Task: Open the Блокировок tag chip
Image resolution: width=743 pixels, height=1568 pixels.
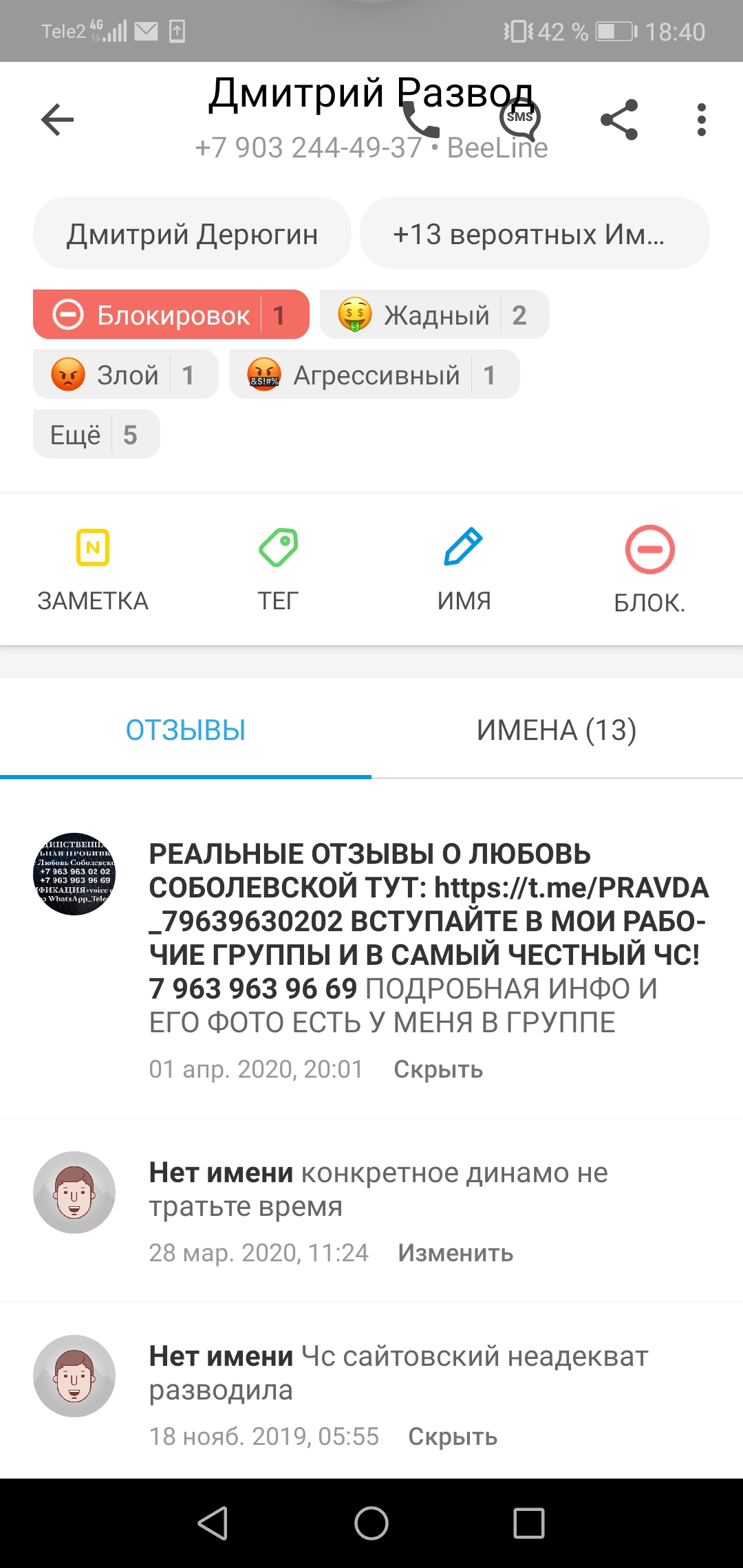Action: coord(171,315)
